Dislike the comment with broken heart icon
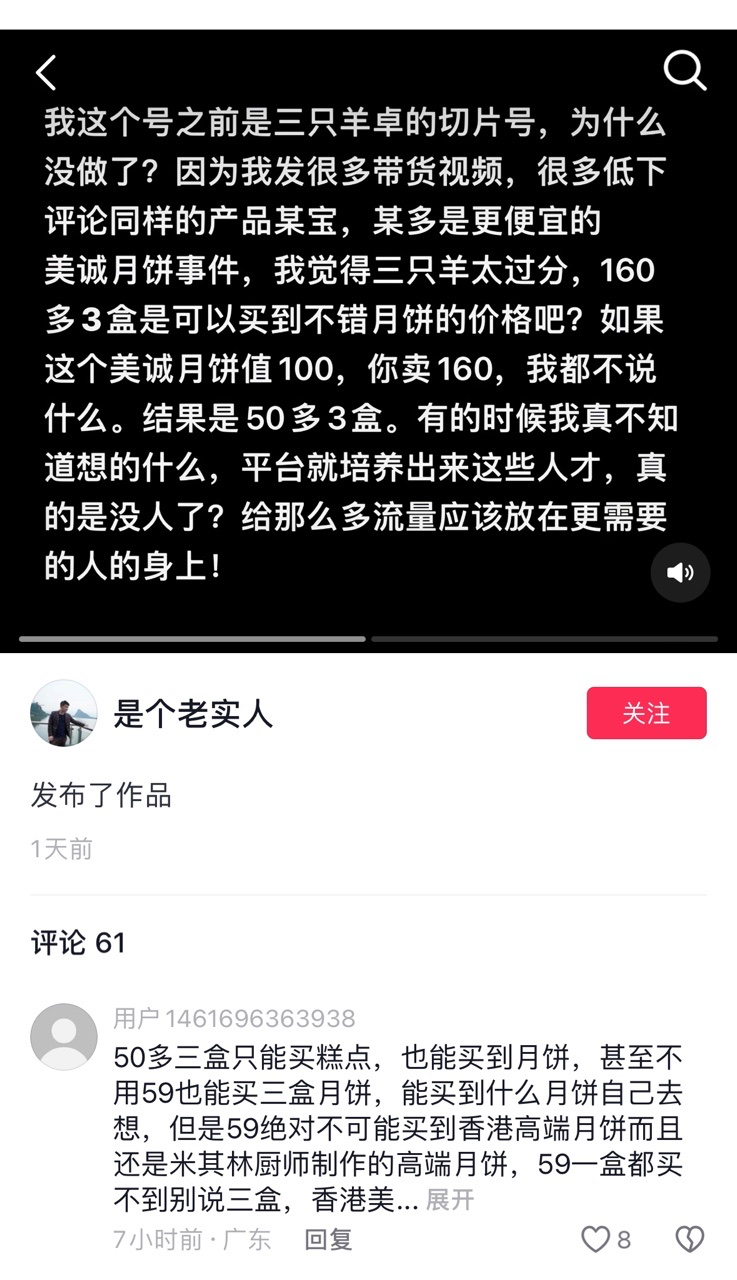This screenshot has height=1280, width=737. [x=690, y=1240]
